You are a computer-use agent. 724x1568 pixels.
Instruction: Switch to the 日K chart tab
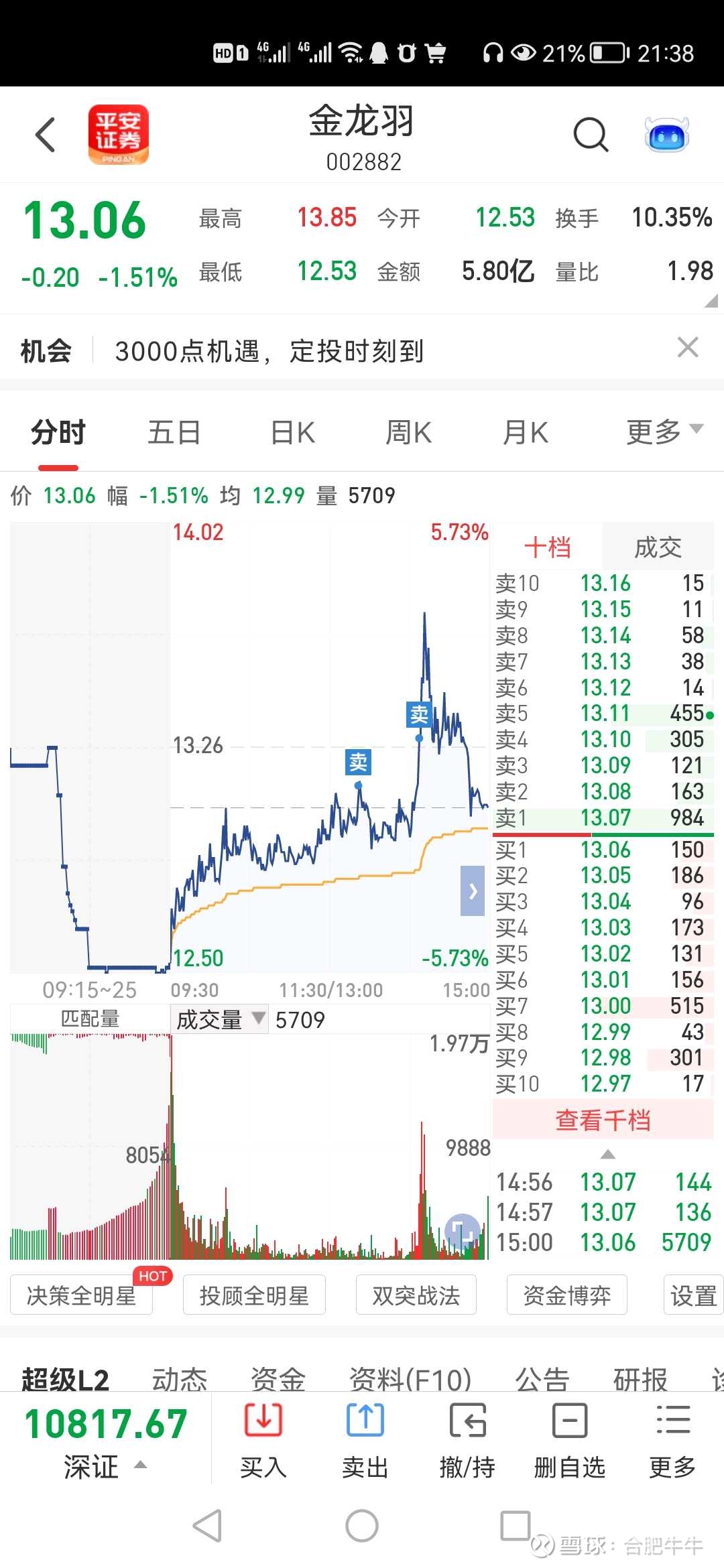coord(291,431)
